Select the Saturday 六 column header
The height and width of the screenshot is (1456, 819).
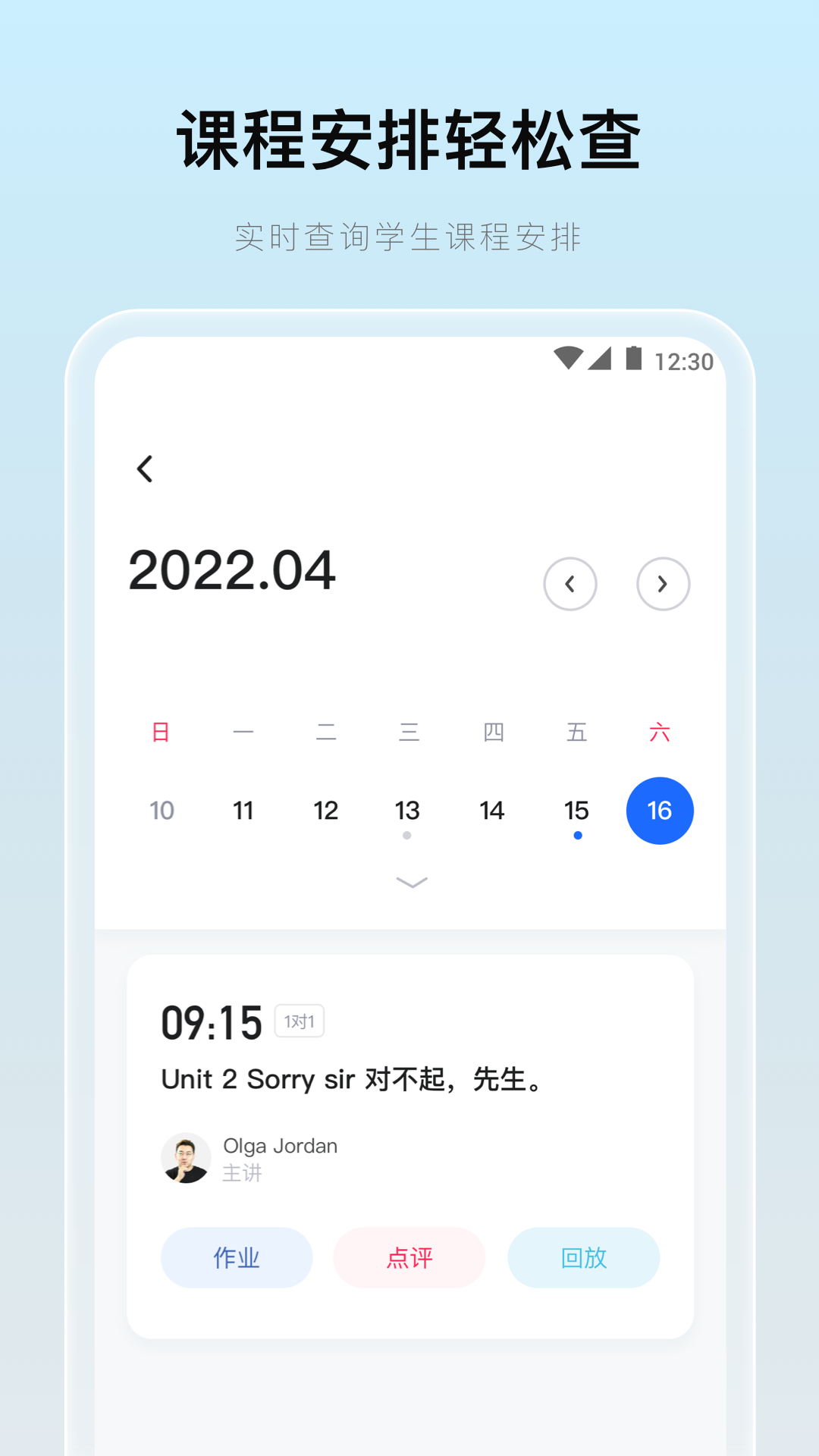[660, 732]
